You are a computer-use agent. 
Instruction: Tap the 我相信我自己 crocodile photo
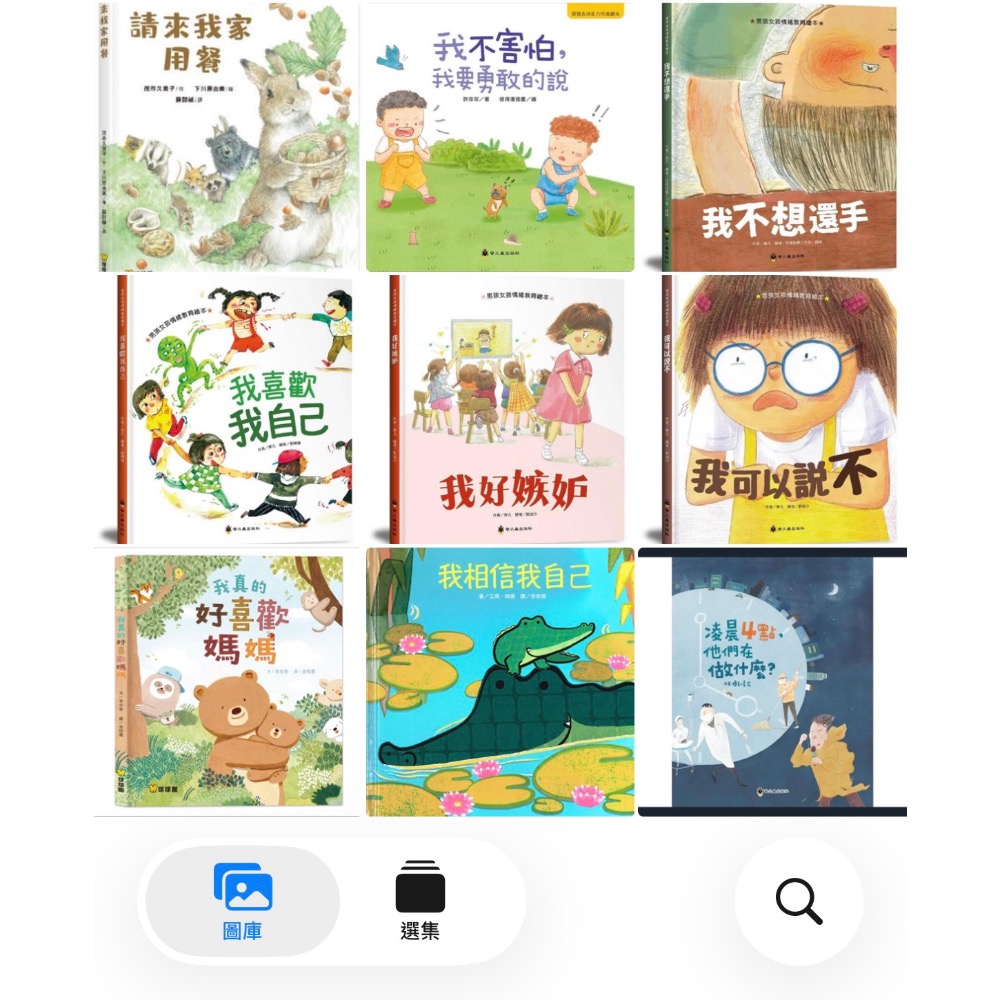pyautogui.click(x=500, y=682)
